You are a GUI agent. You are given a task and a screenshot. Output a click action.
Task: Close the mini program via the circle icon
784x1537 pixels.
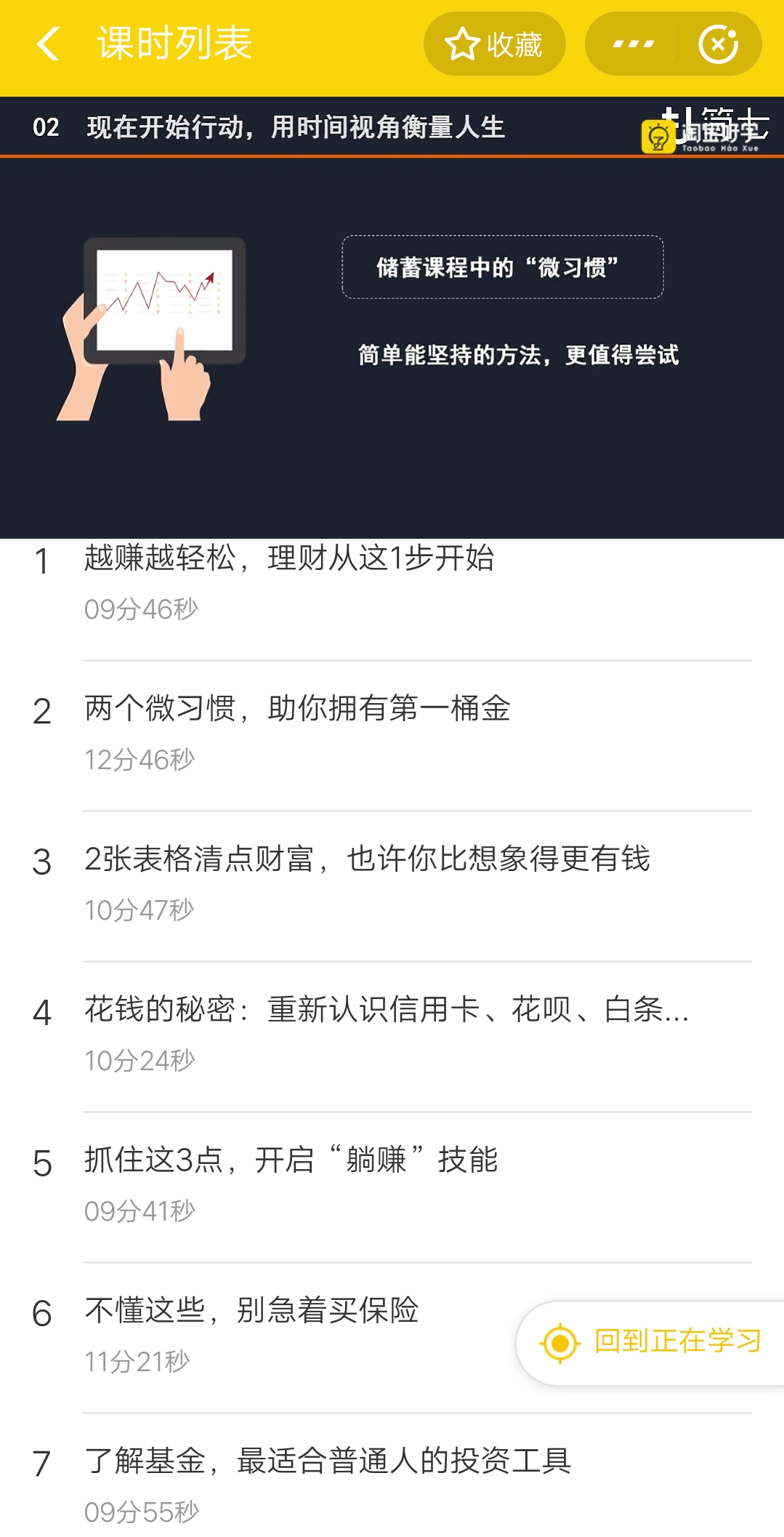pos(718,44)
